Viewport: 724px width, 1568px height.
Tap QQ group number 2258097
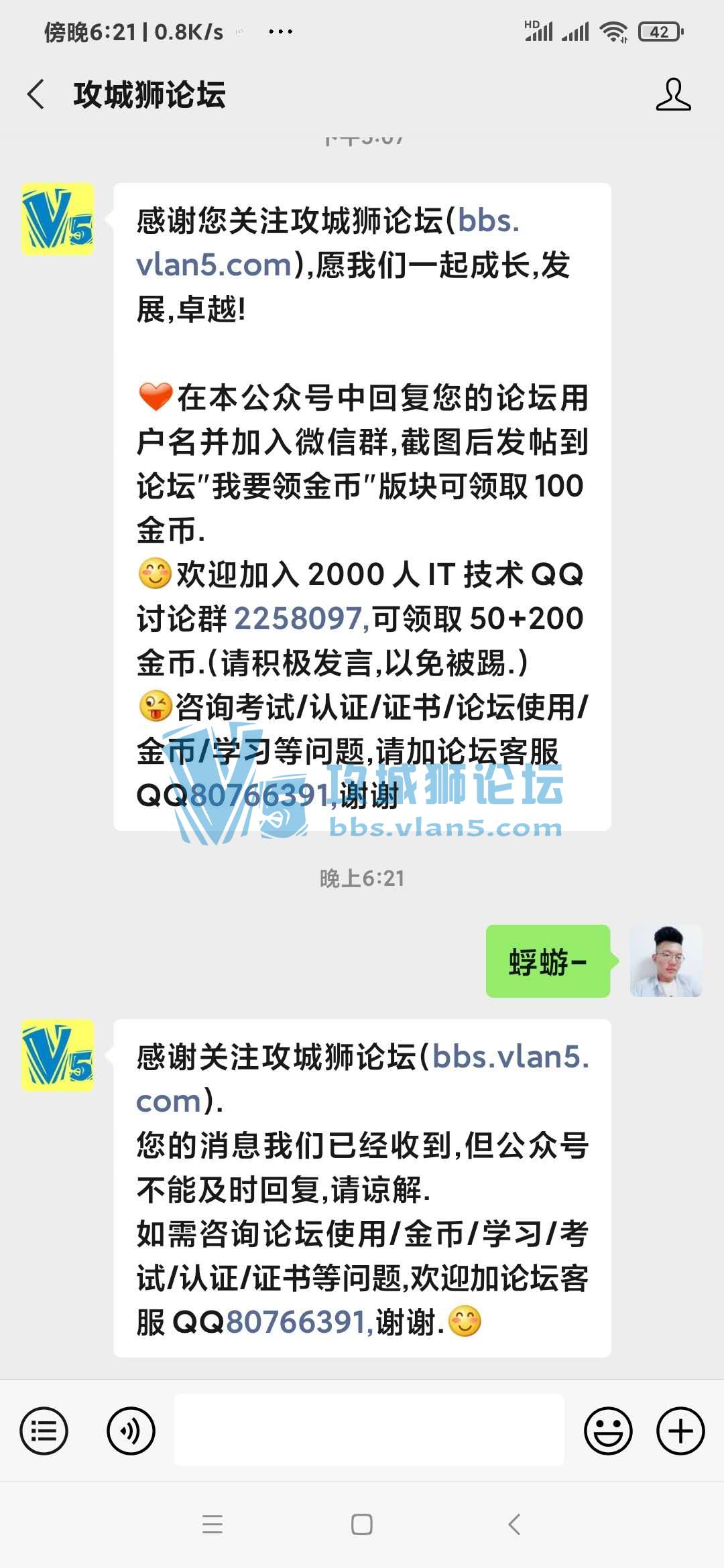click(x=299, y=618)
